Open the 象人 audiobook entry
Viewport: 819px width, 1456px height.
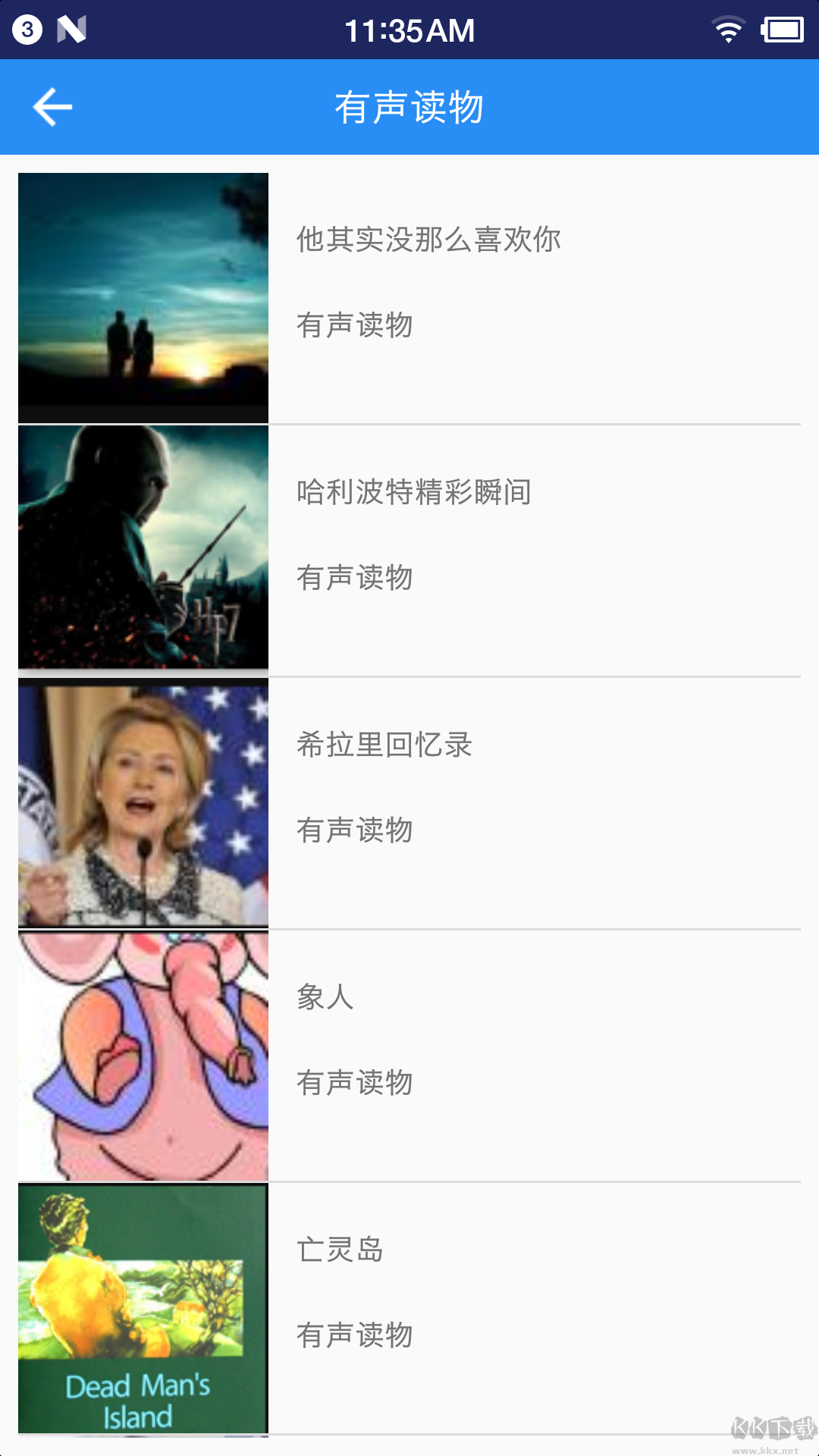click(x=326, y=999)
